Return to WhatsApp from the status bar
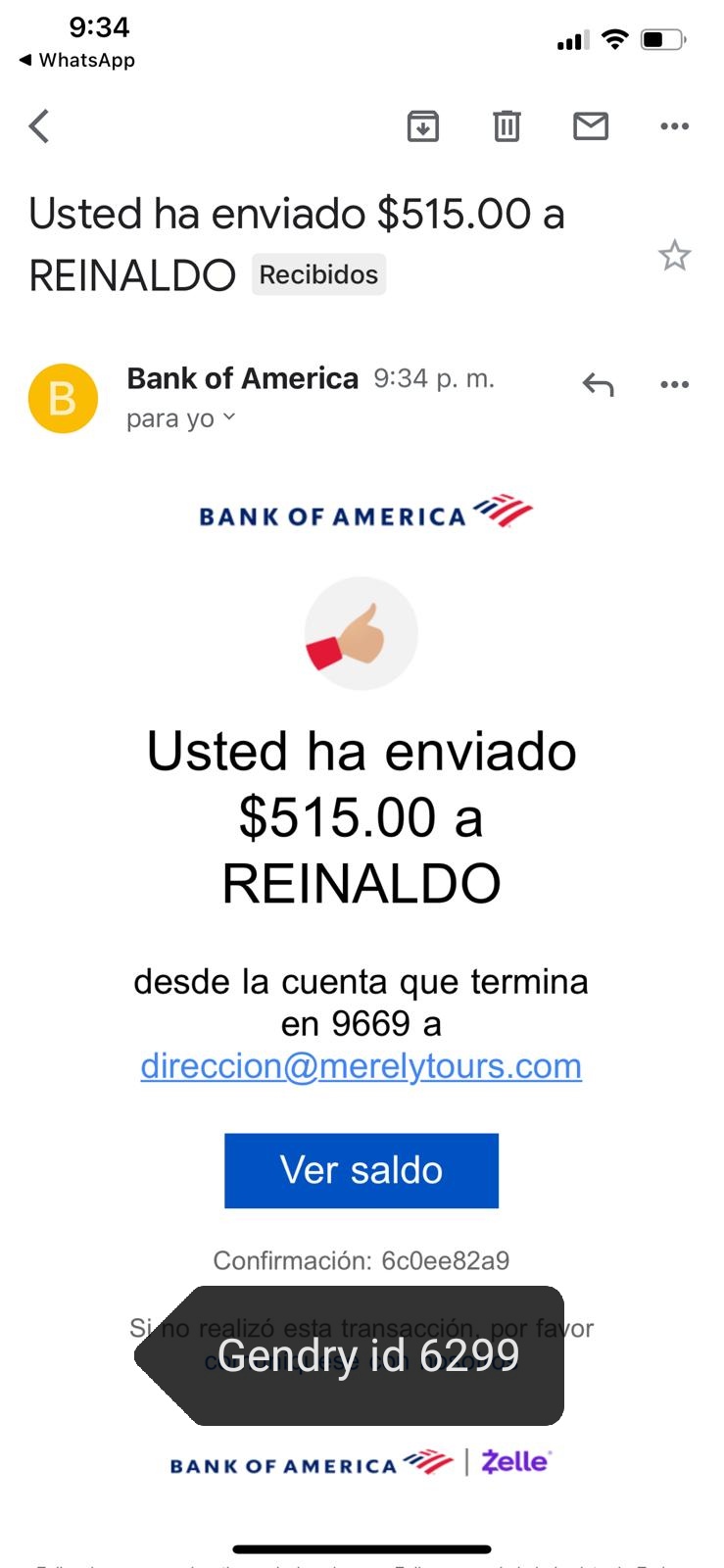This screenshot has width=724, height=1568. click(x=76, y=60)
